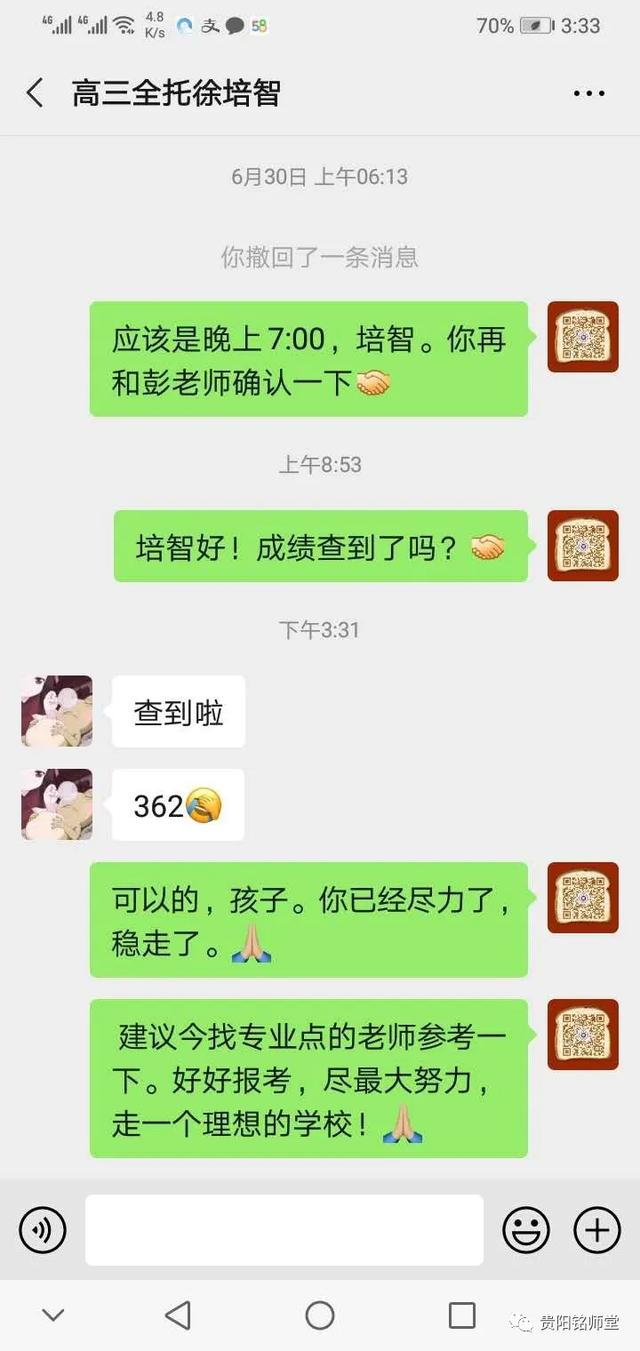This screenshot has width=640, height=1351.
Task: Open your avatar beside 成绩查到了吗 message
Action: coord(583,545)
